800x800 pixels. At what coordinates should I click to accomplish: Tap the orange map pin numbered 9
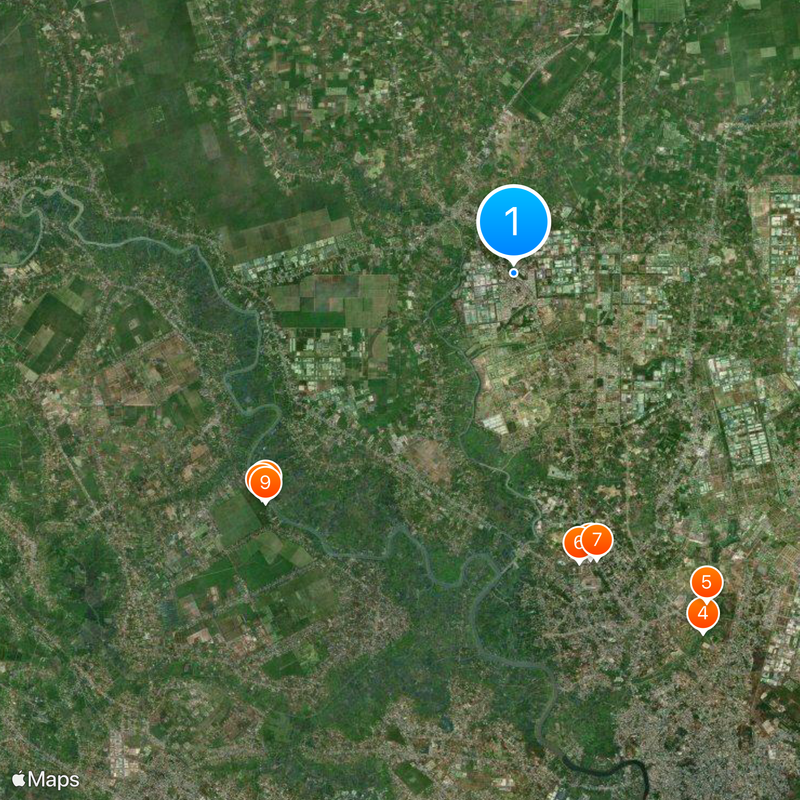click(x=265, y=483)
